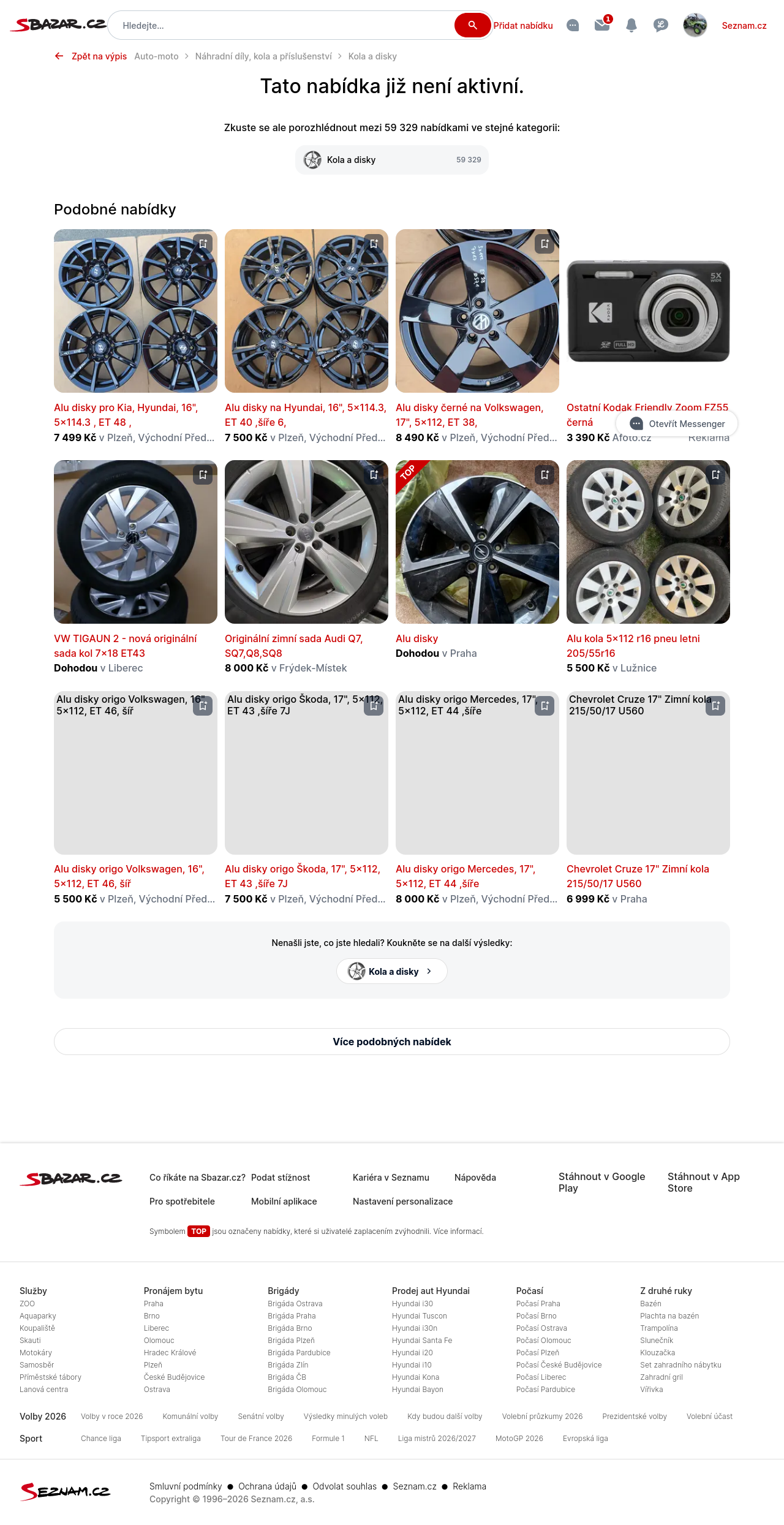Open the Alu disky pro Kia, Hyundai listing
The width and height of the screenshot is (784, 1525).
point(126,415)
